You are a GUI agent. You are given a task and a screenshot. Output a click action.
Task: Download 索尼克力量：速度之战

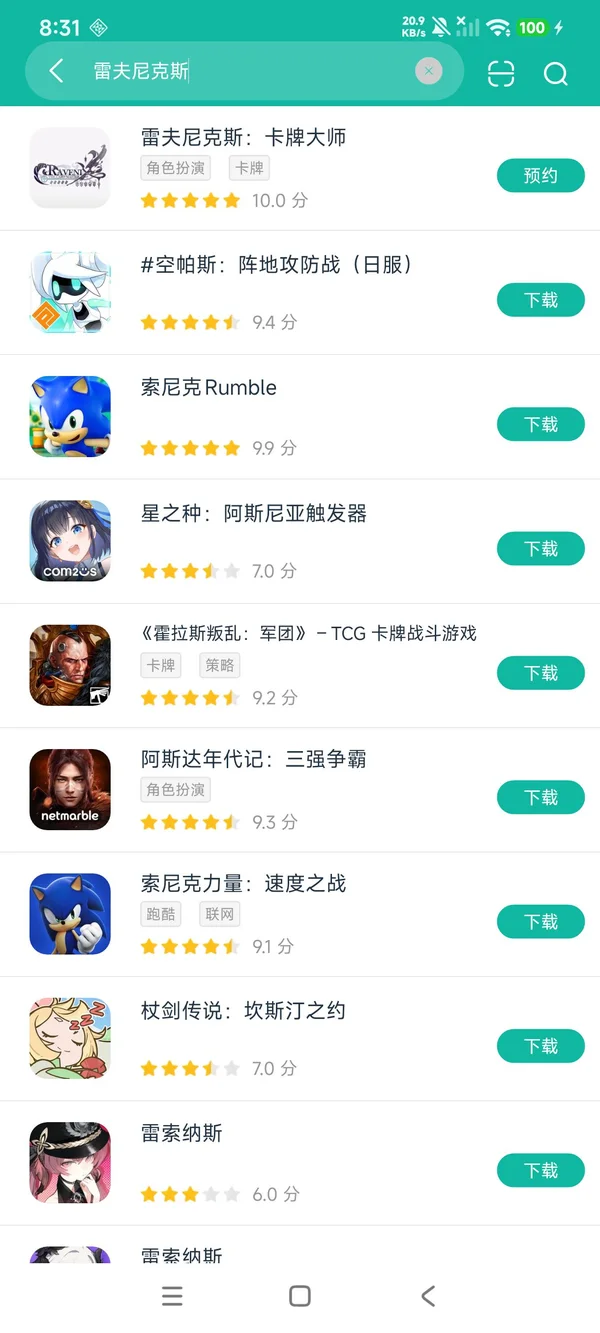tap(540, 922)
